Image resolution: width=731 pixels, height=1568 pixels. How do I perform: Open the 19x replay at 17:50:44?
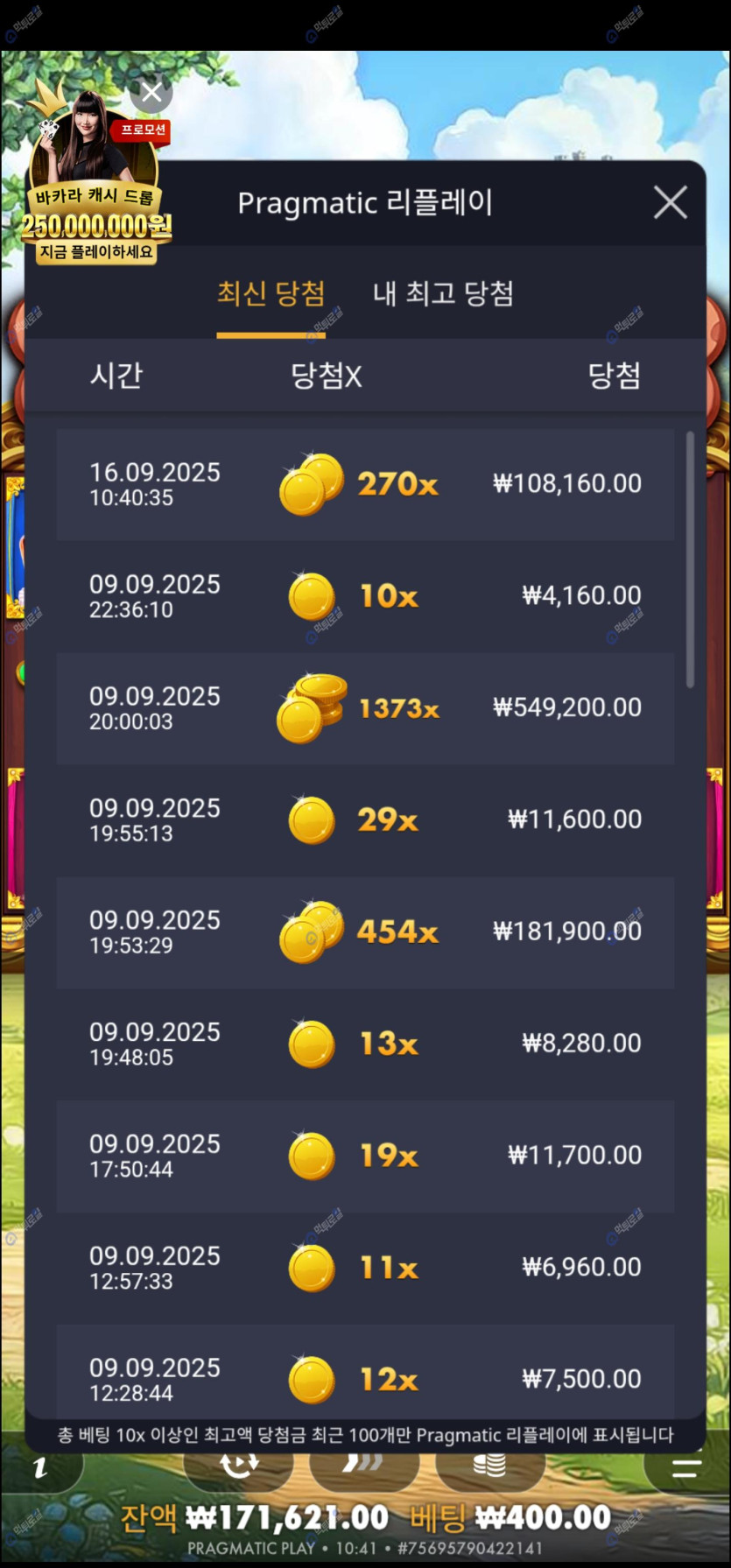tap(365, 1157)
